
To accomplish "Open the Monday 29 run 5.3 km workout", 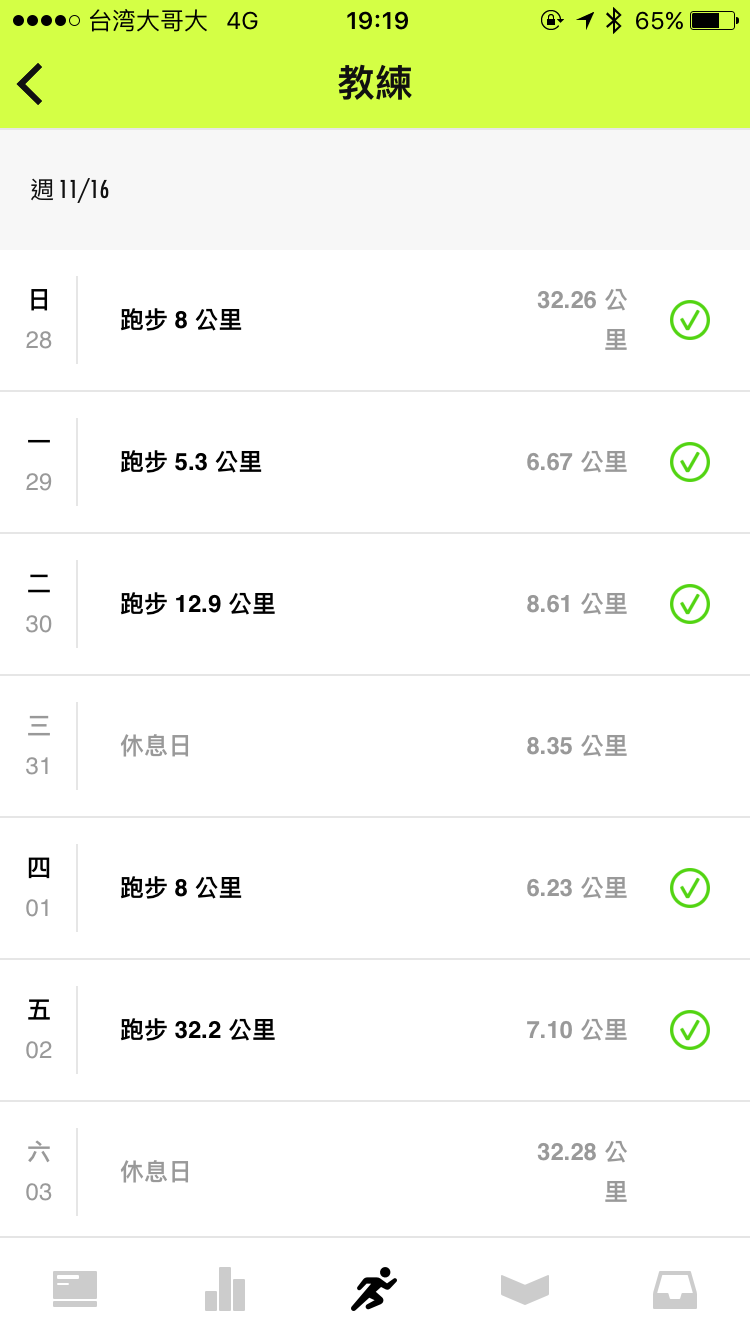I will [x=375, y=462].
